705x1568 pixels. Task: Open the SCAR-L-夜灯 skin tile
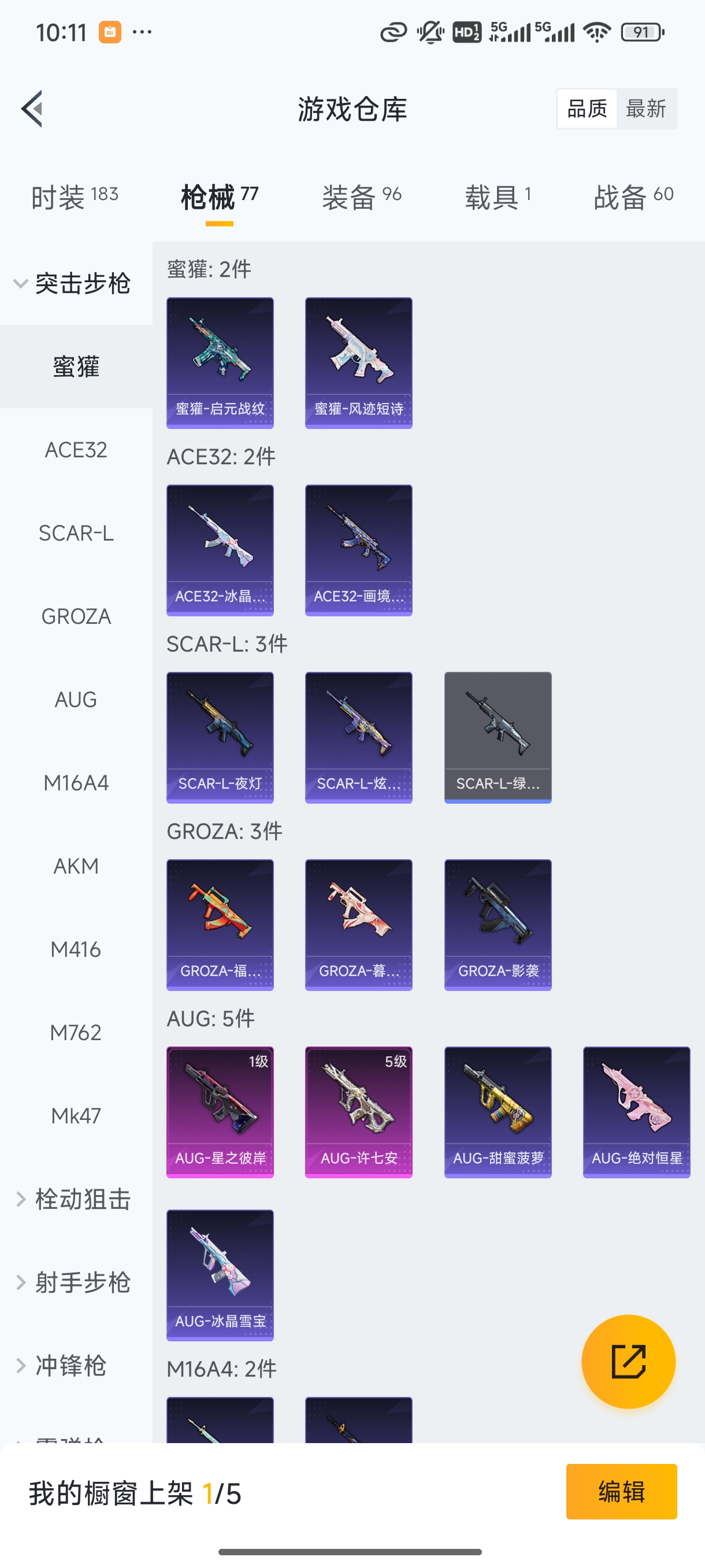(x=220, y=737)
